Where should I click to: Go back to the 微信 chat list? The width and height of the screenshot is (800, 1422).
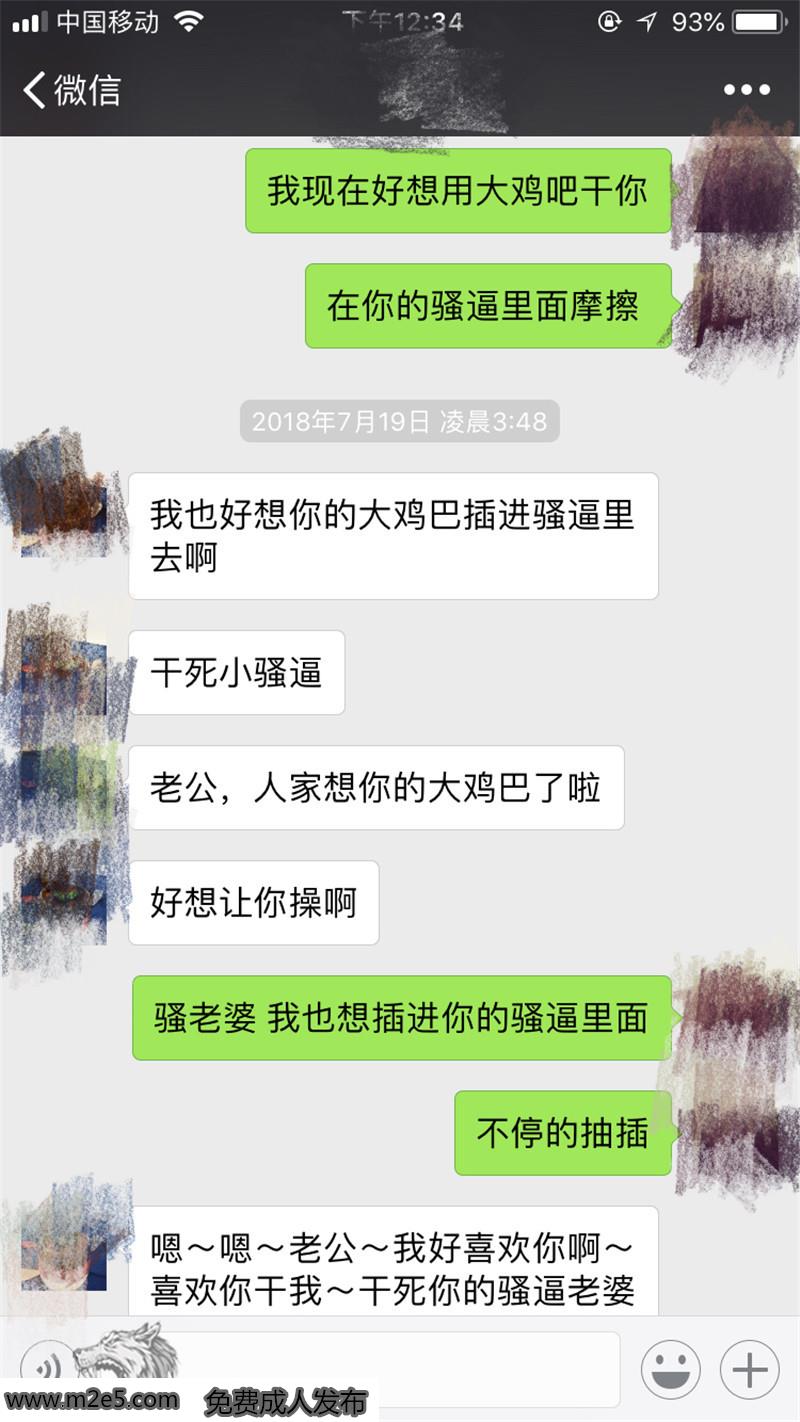click(x=70, y=90)
